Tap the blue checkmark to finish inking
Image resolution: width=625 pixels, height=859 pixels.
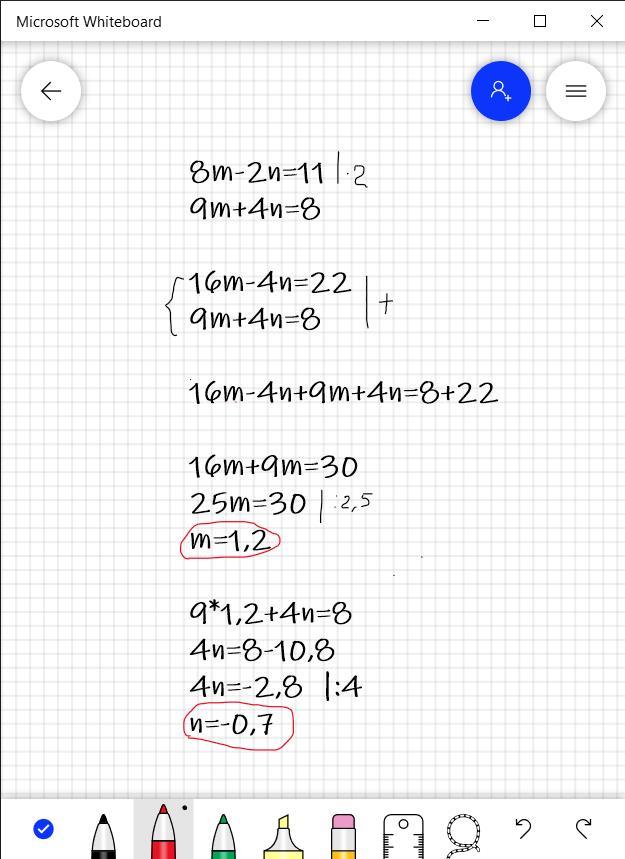43,829
